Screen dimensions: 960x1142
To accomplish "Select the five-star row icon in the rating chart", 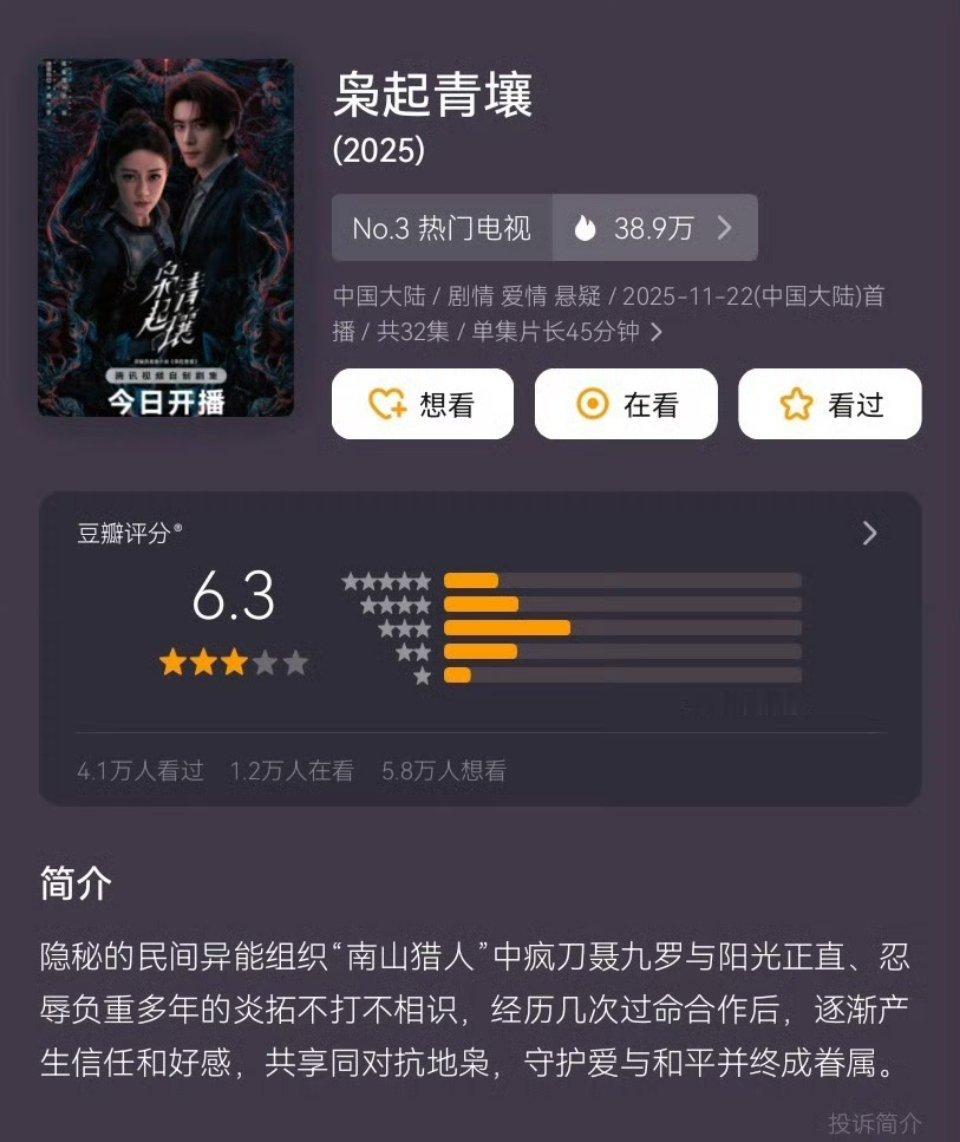I will click(x=386, y=578).
